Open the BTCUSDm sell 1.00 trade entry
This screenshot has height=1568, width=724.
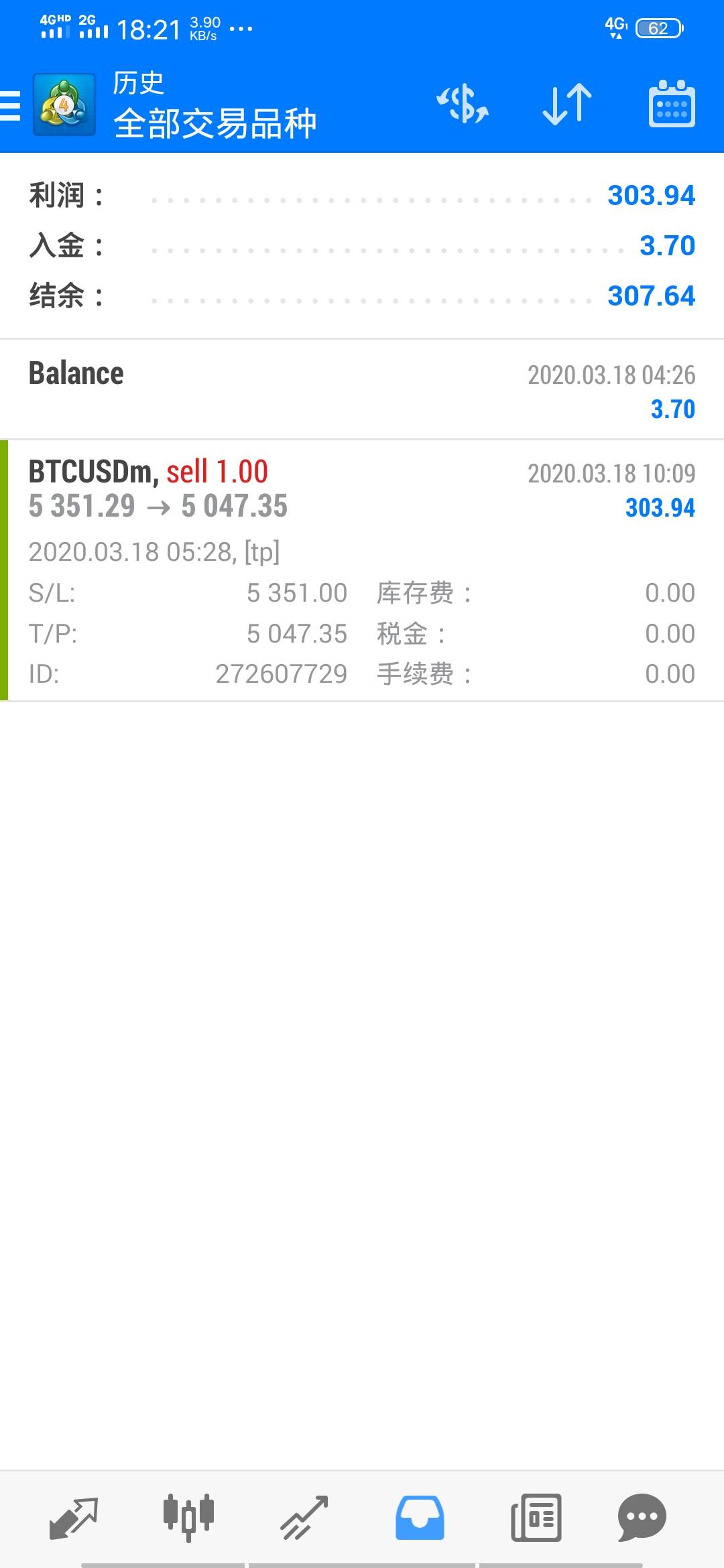coord(362,570)
